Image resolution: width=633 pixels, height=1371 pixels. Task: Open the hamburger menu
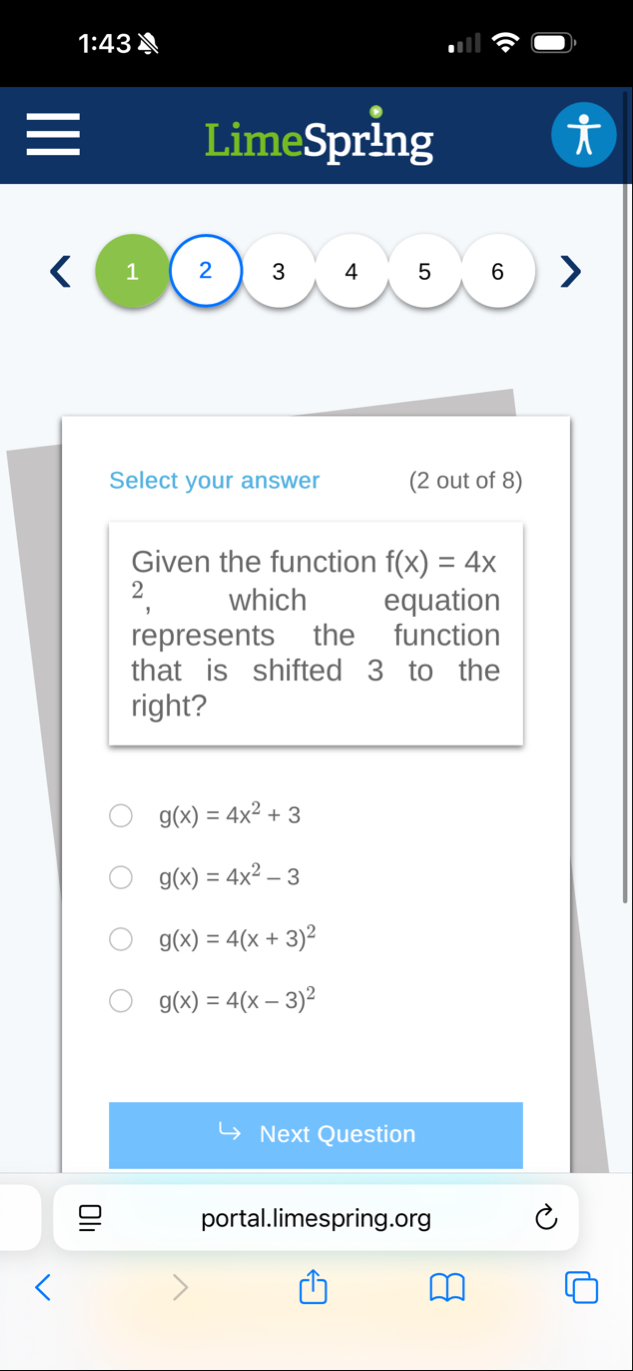[53, 135]
